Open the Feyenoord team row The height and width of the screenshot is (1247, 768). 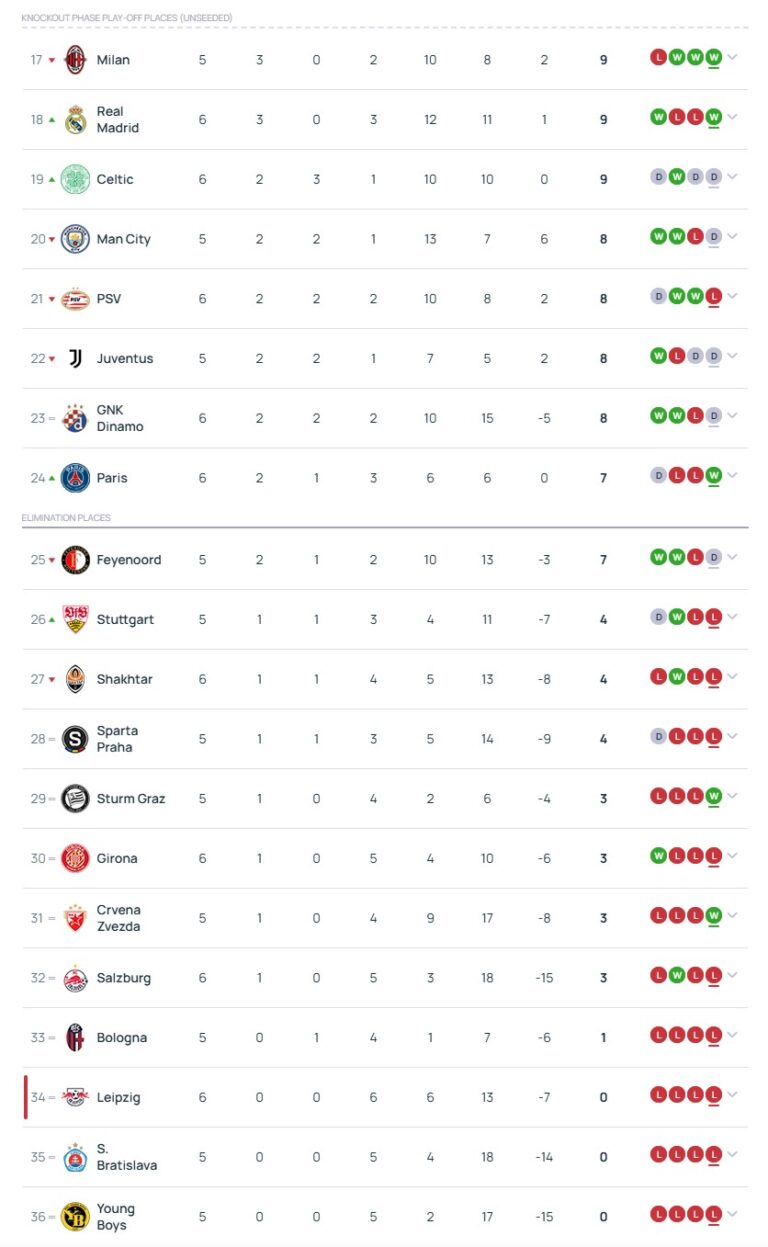[x=128, y=560]
